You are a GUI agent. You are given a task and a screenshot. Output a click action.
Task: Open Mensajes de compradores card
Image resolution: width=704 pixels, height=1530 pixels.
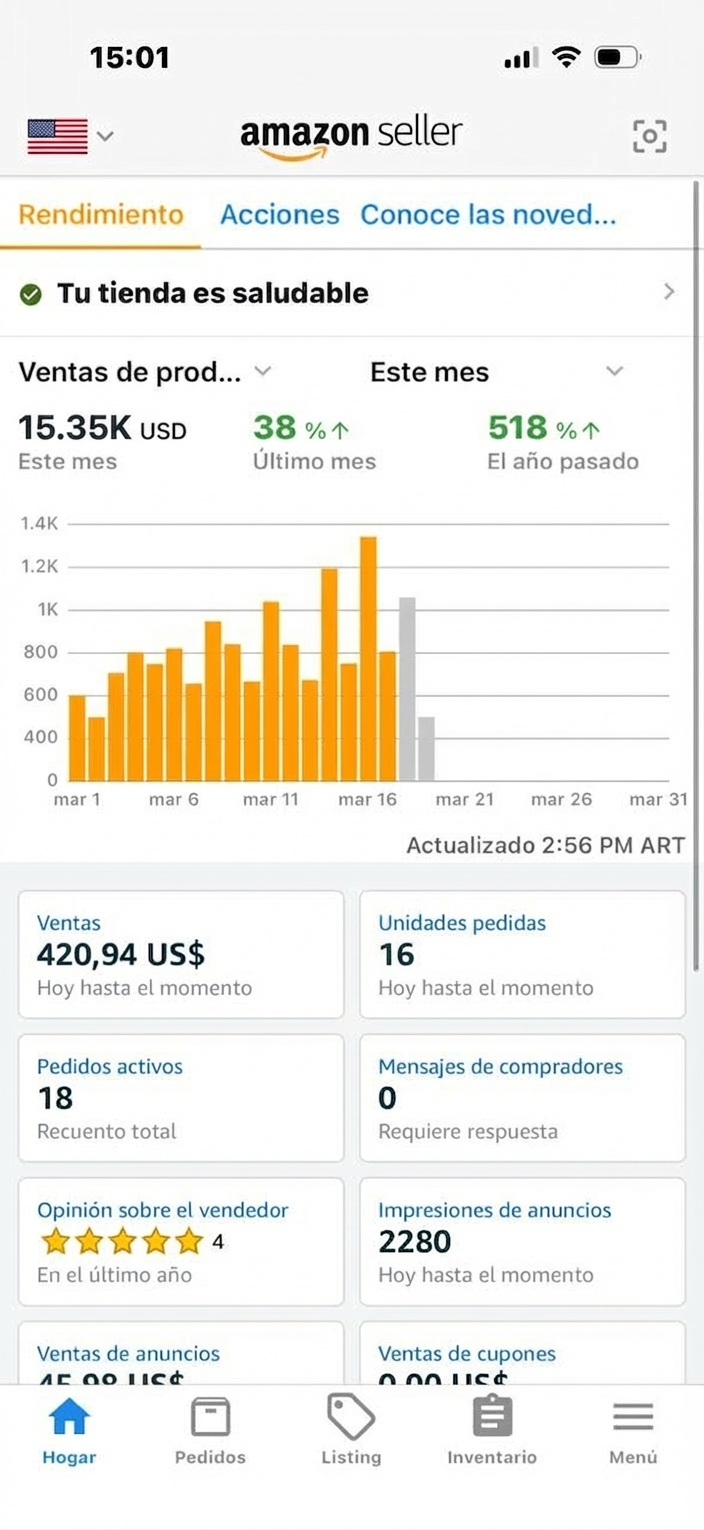(x=522, y=1098)
